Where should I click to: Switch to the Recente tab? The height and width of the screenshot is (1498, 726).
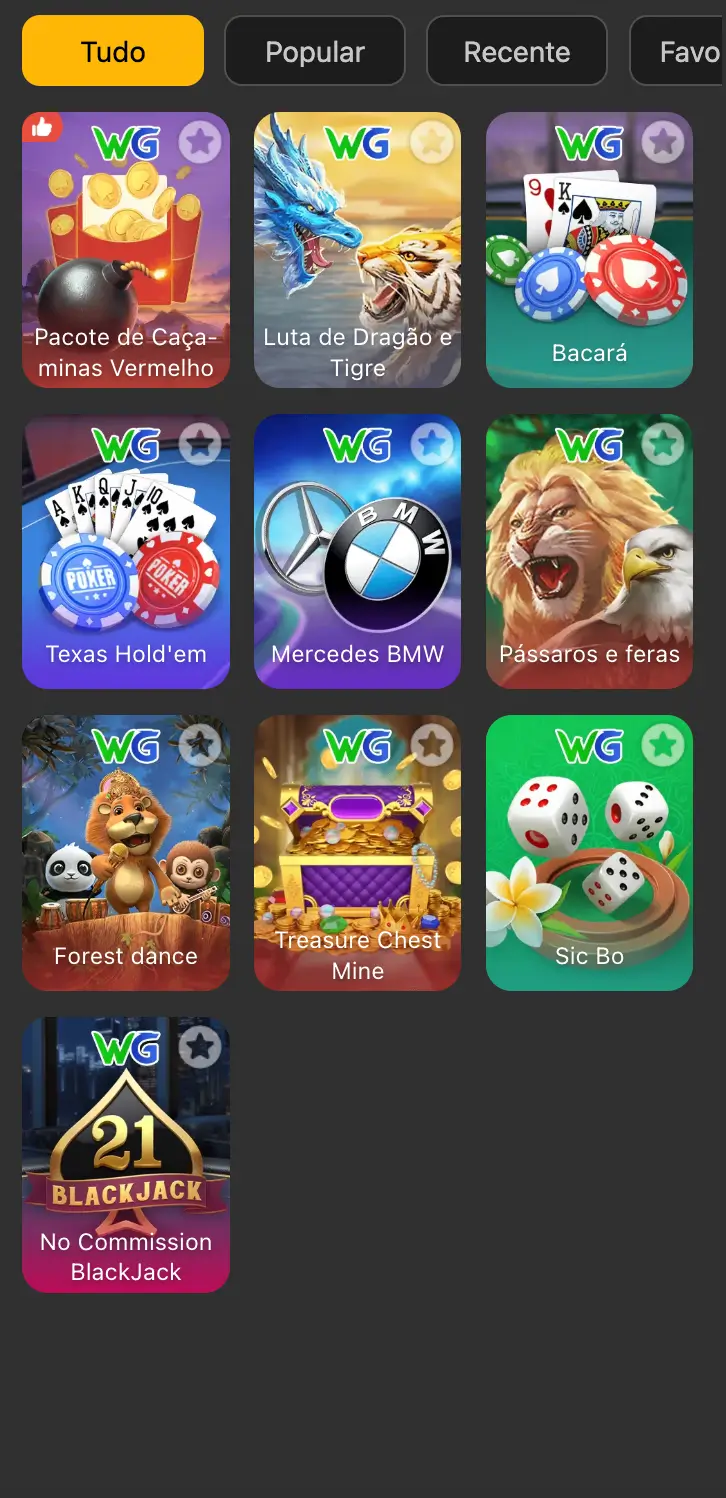(517, 51)
